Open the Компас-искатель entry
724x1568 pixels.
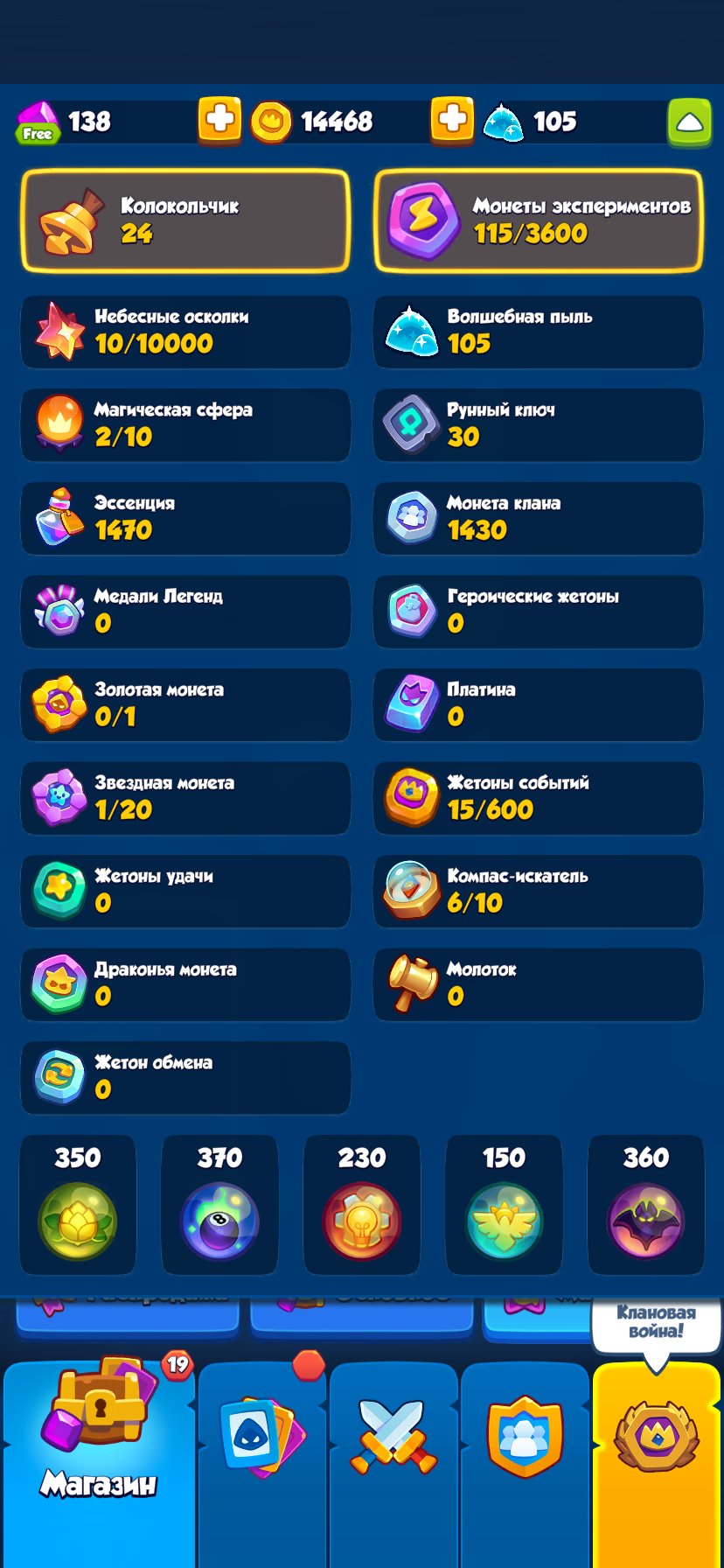click(538, 891)
